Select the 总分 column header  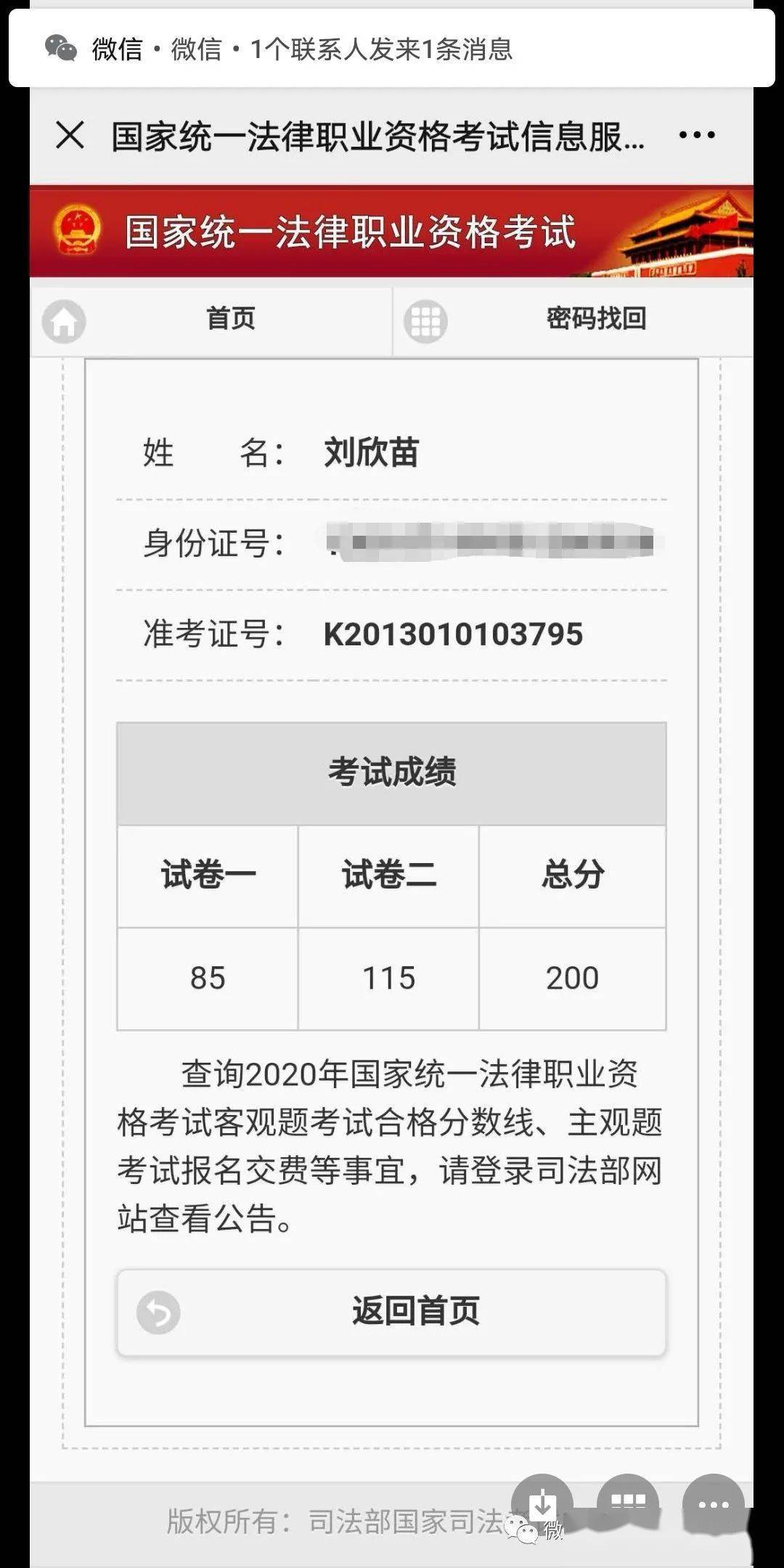pos(573,875)
